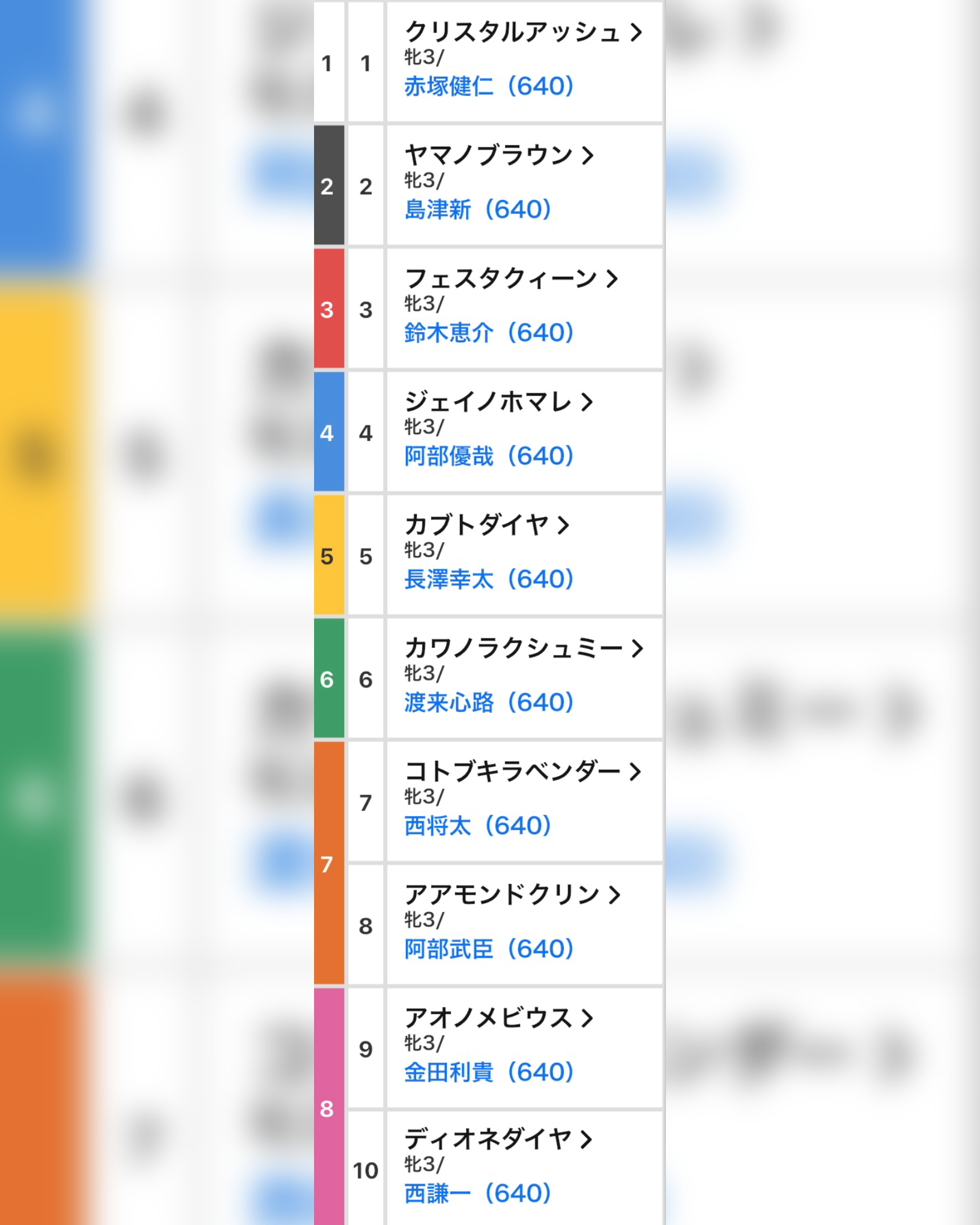Open horse ジェイノホマレ details
Screen dimensions: 980x1225
click(x=498, y=402)
